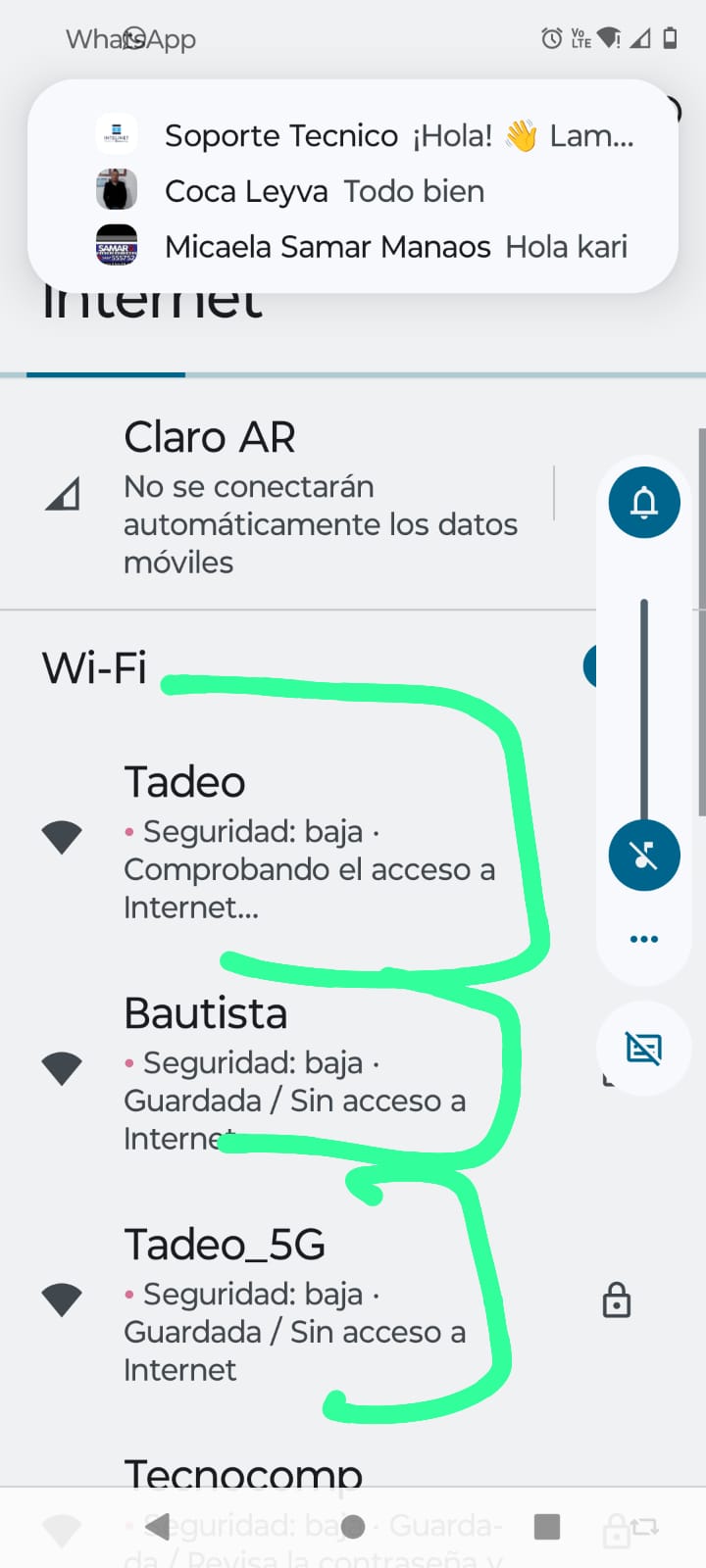The width and height of the screenshot is (706, 1568).
Task: Open the Soporte Tecnico WhatsApp notification
Action: pyautogui.click(x=353, y=135)
